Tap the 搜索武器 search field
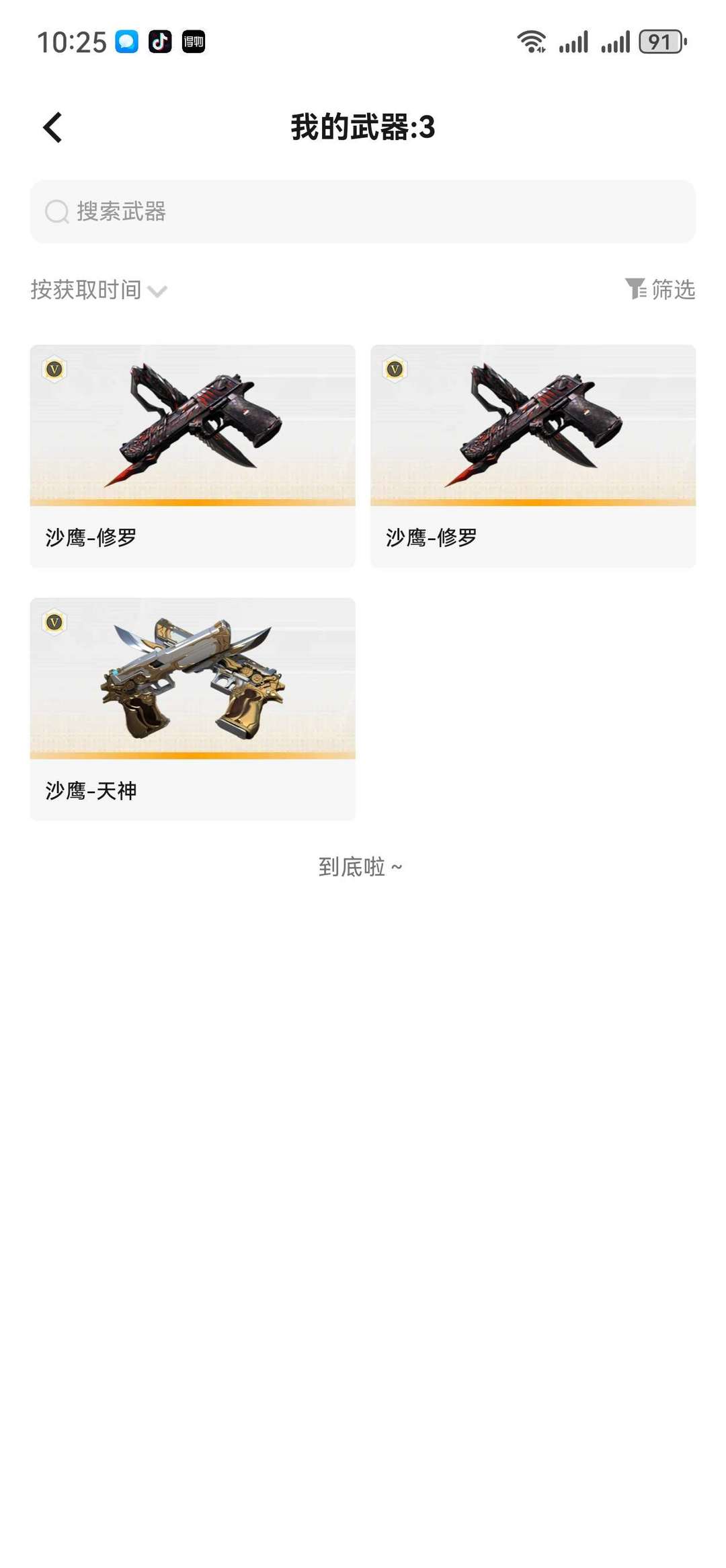 point(363,211)
